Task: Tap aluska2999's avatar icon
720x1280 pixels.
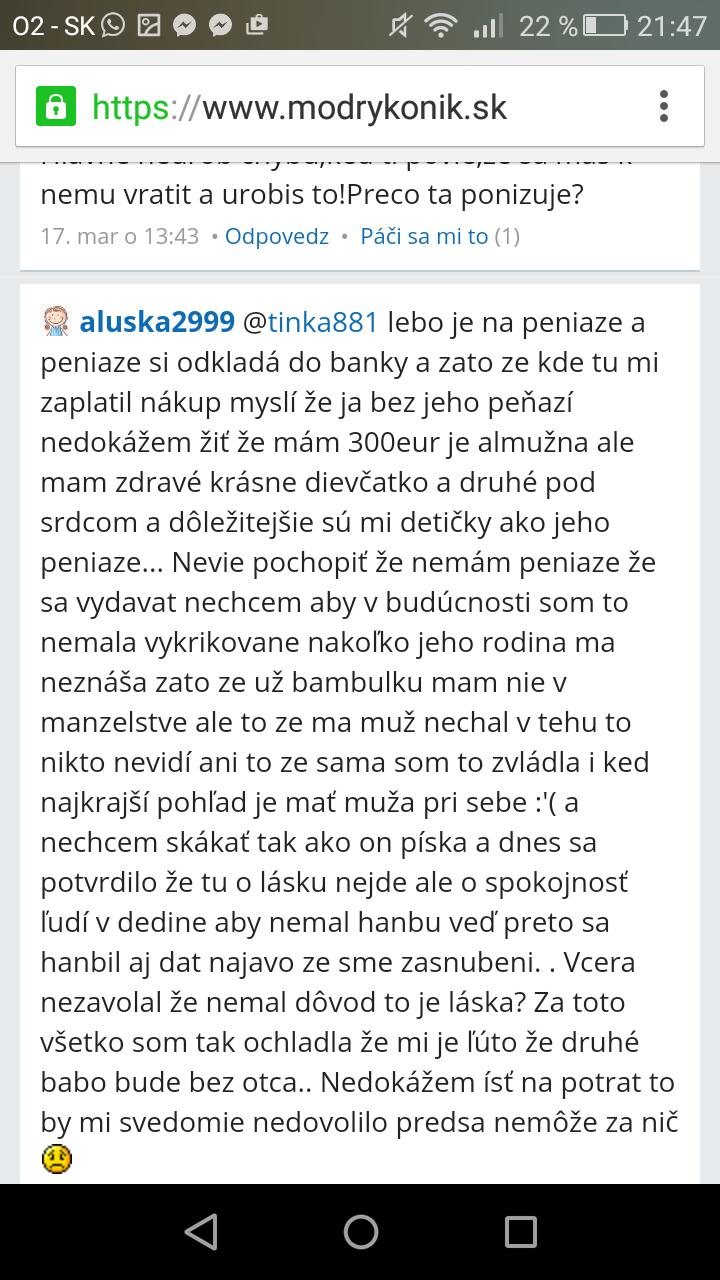Action: (55, 321)
